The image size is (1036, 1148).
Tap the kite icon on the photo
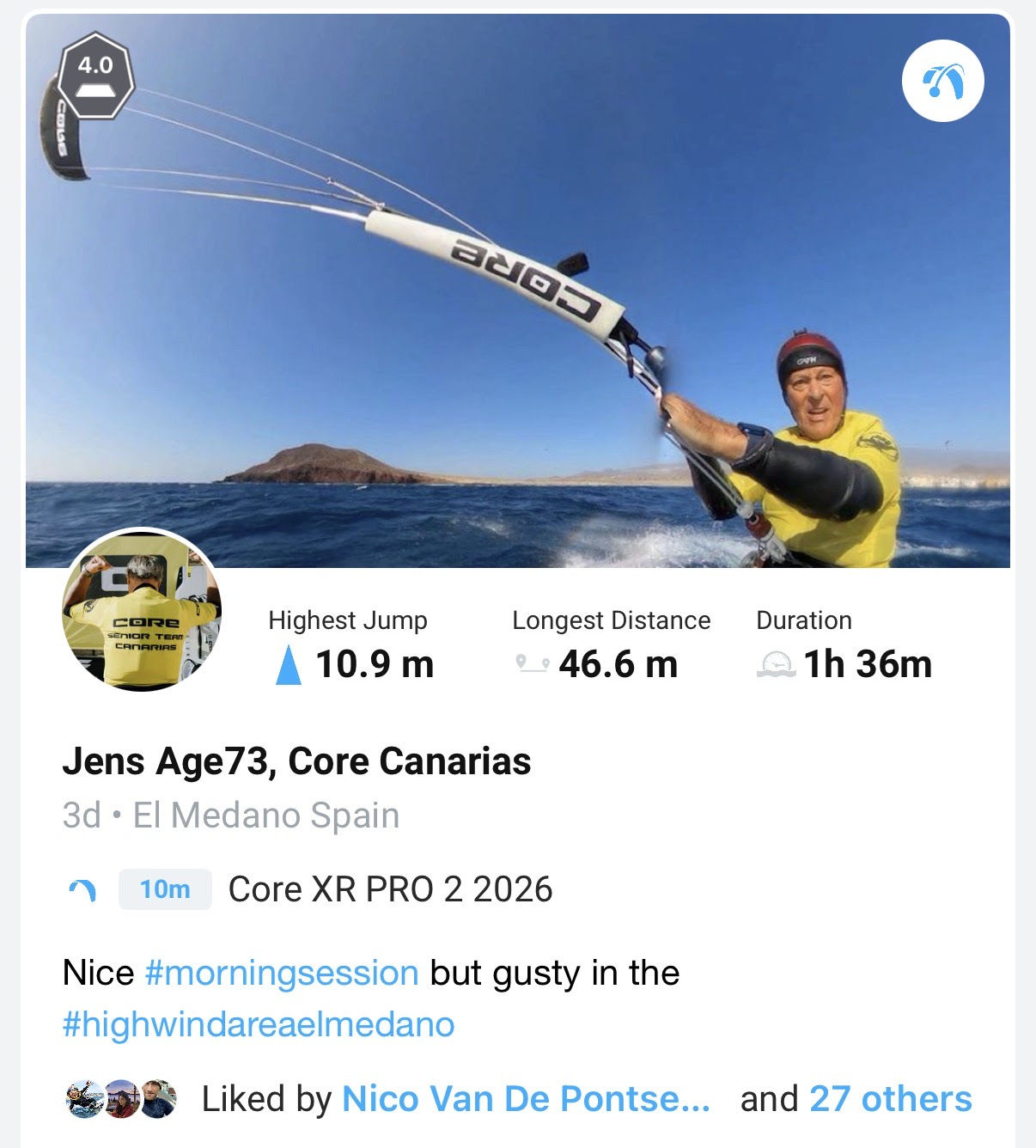pos(942,81)
